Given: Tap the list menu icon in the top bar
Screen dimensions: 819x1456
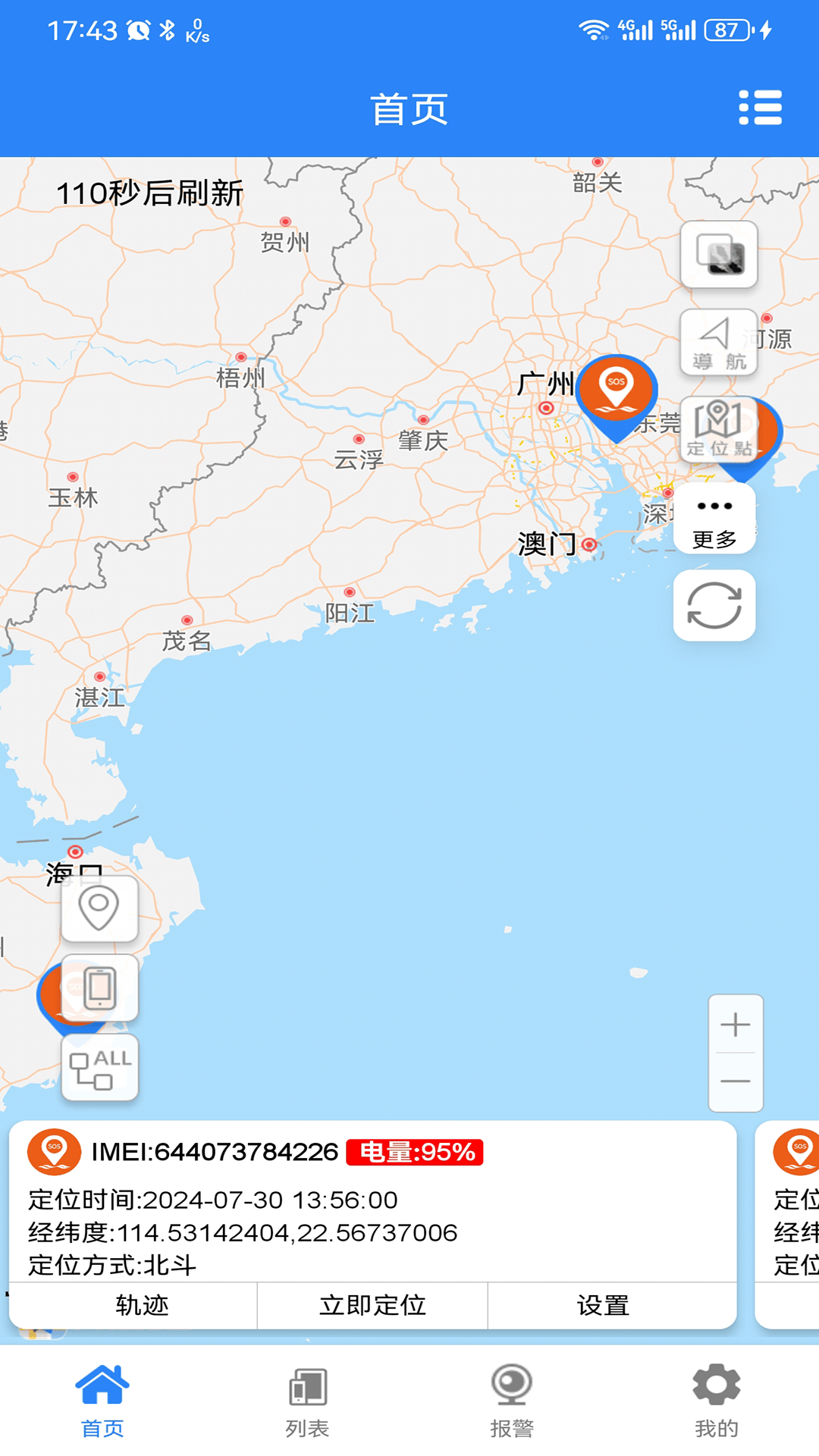Looking at the screenshot, I should pos(761,108).
